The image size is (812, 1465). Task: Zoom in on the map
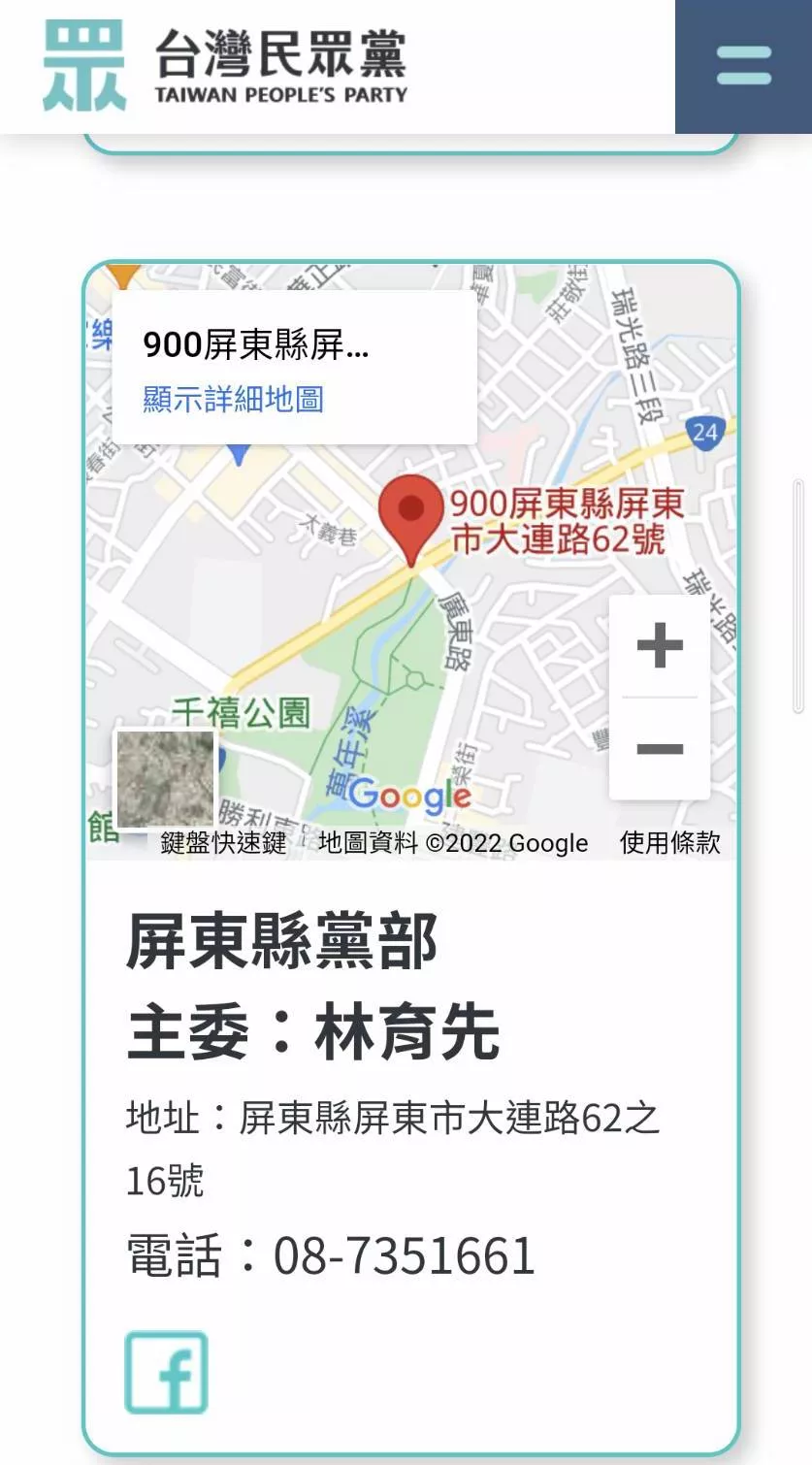(660, 646)
